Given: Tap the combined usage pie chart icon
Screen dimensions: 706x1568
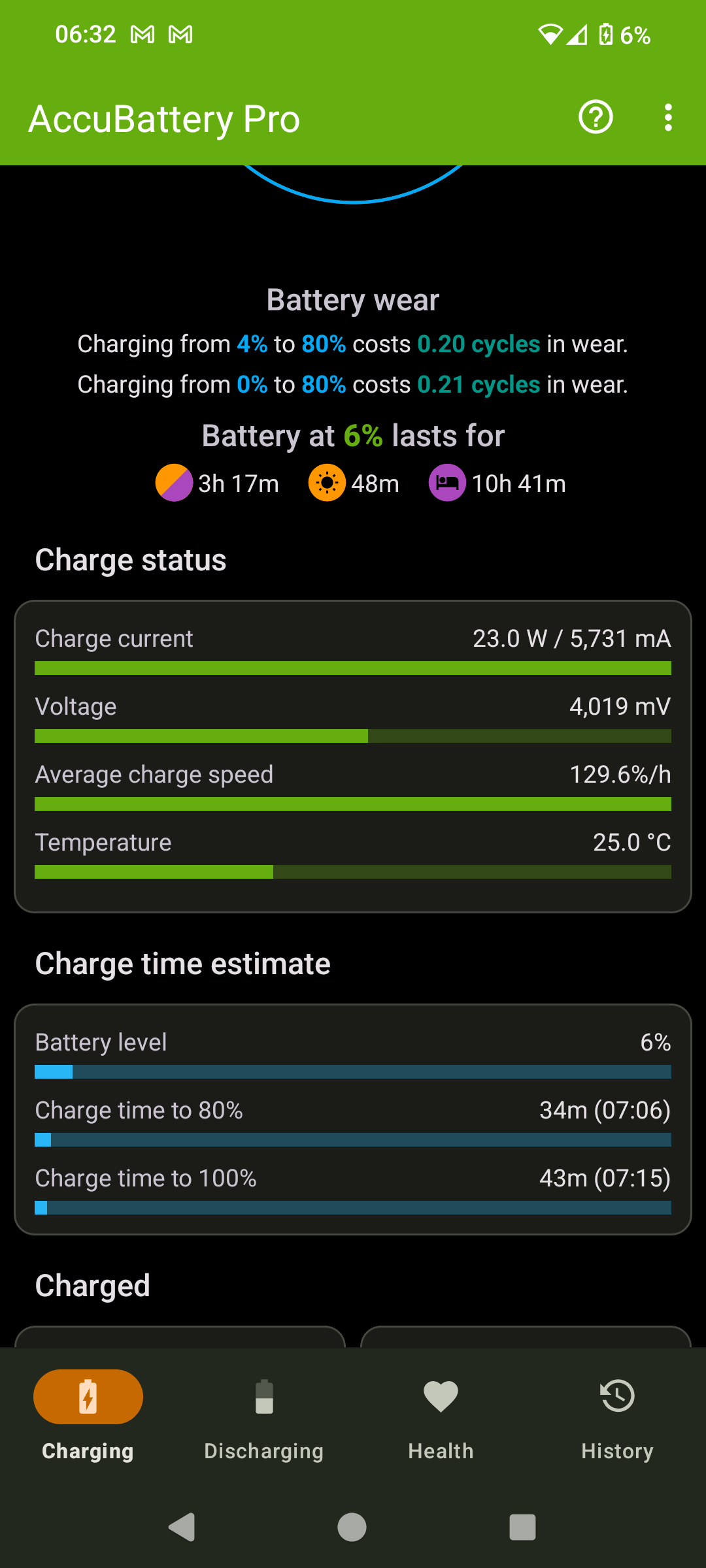Looking at the screenshot, I should pos(174,483).
